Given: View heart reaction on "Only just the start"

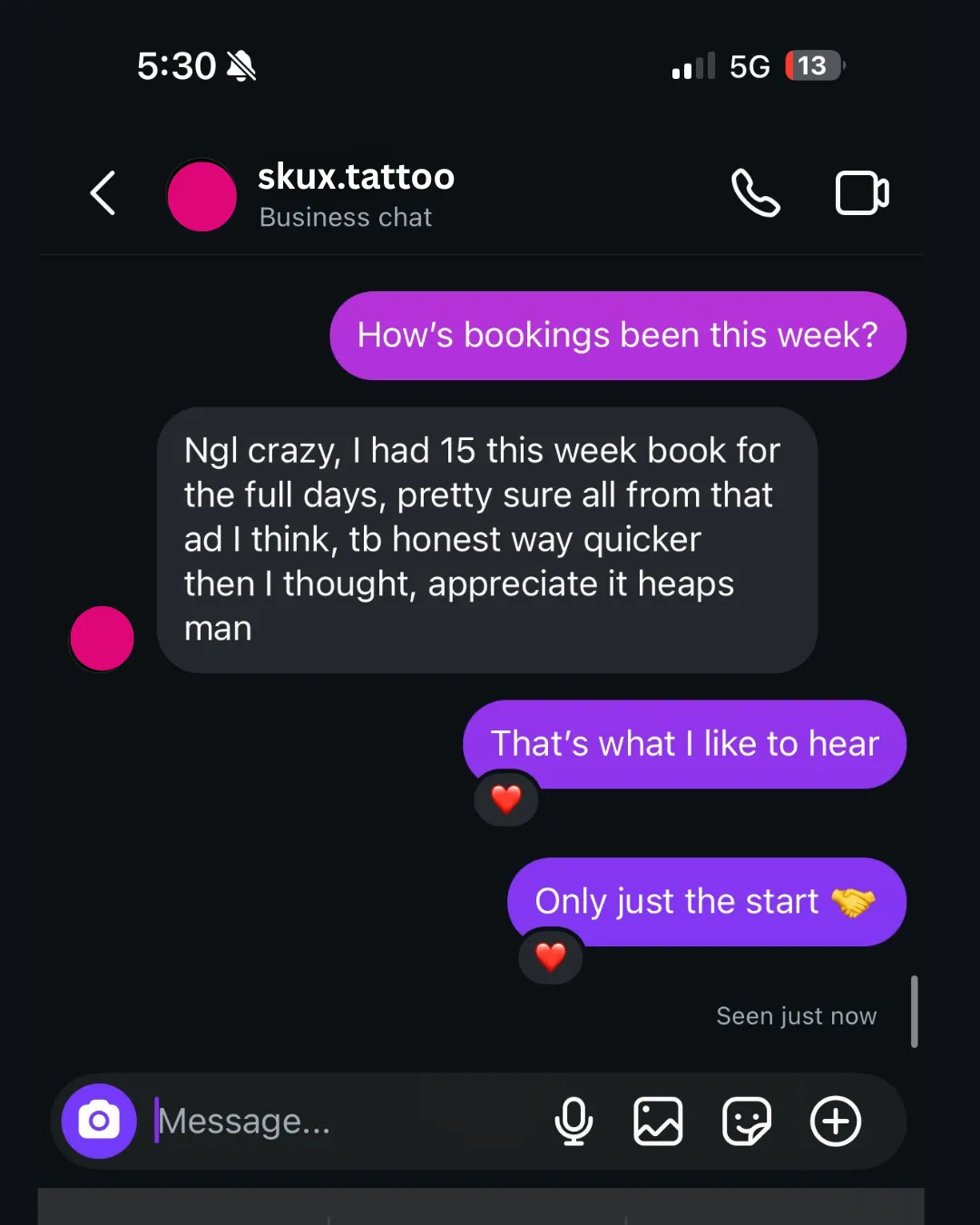Looking at the screenshot, I should [x=551, y=956].
